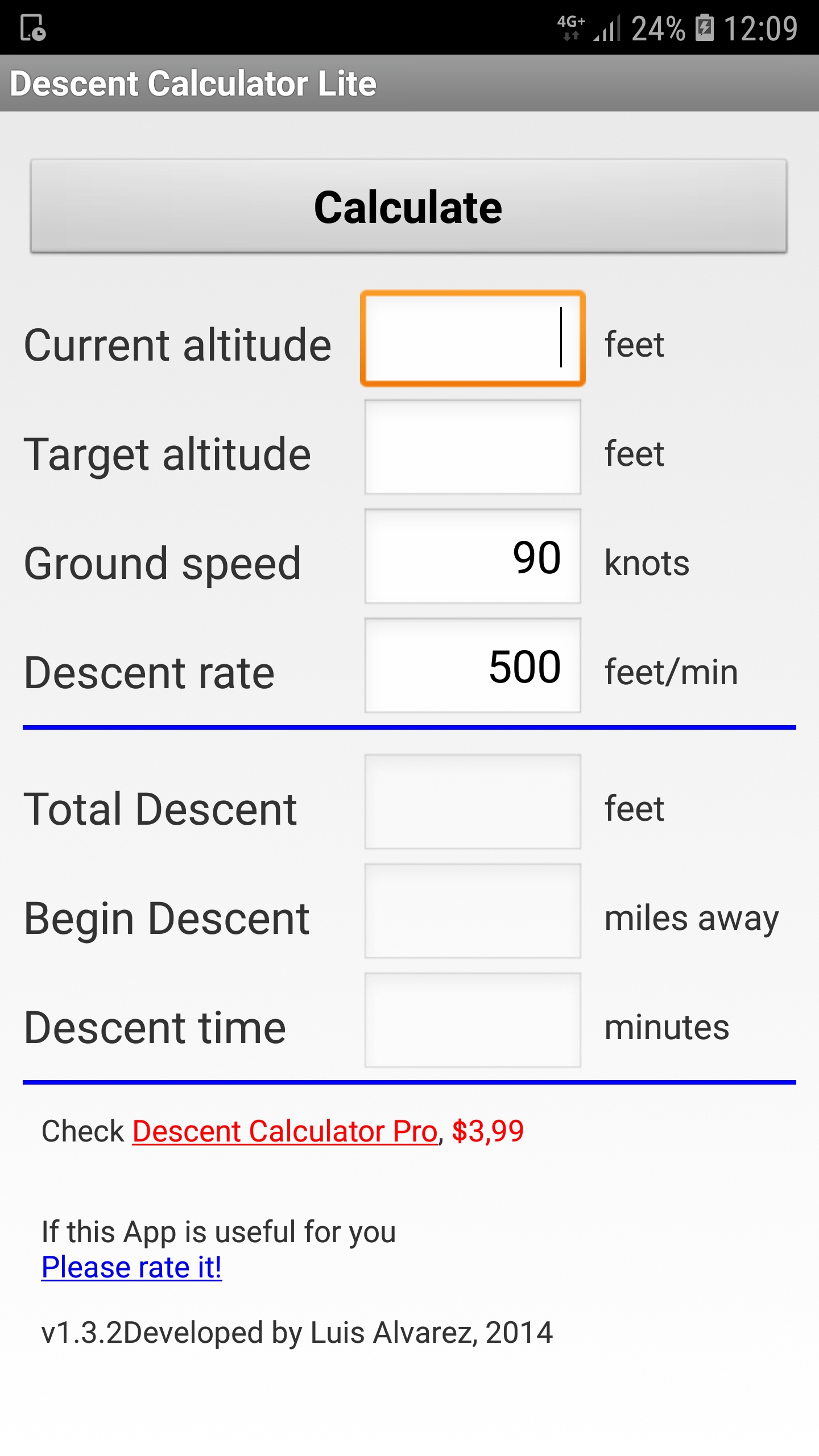The width and height of the screenshot is (819, 1456).
Task: Open the Descent Calculator Pro link
Action: click(285, 1131)
